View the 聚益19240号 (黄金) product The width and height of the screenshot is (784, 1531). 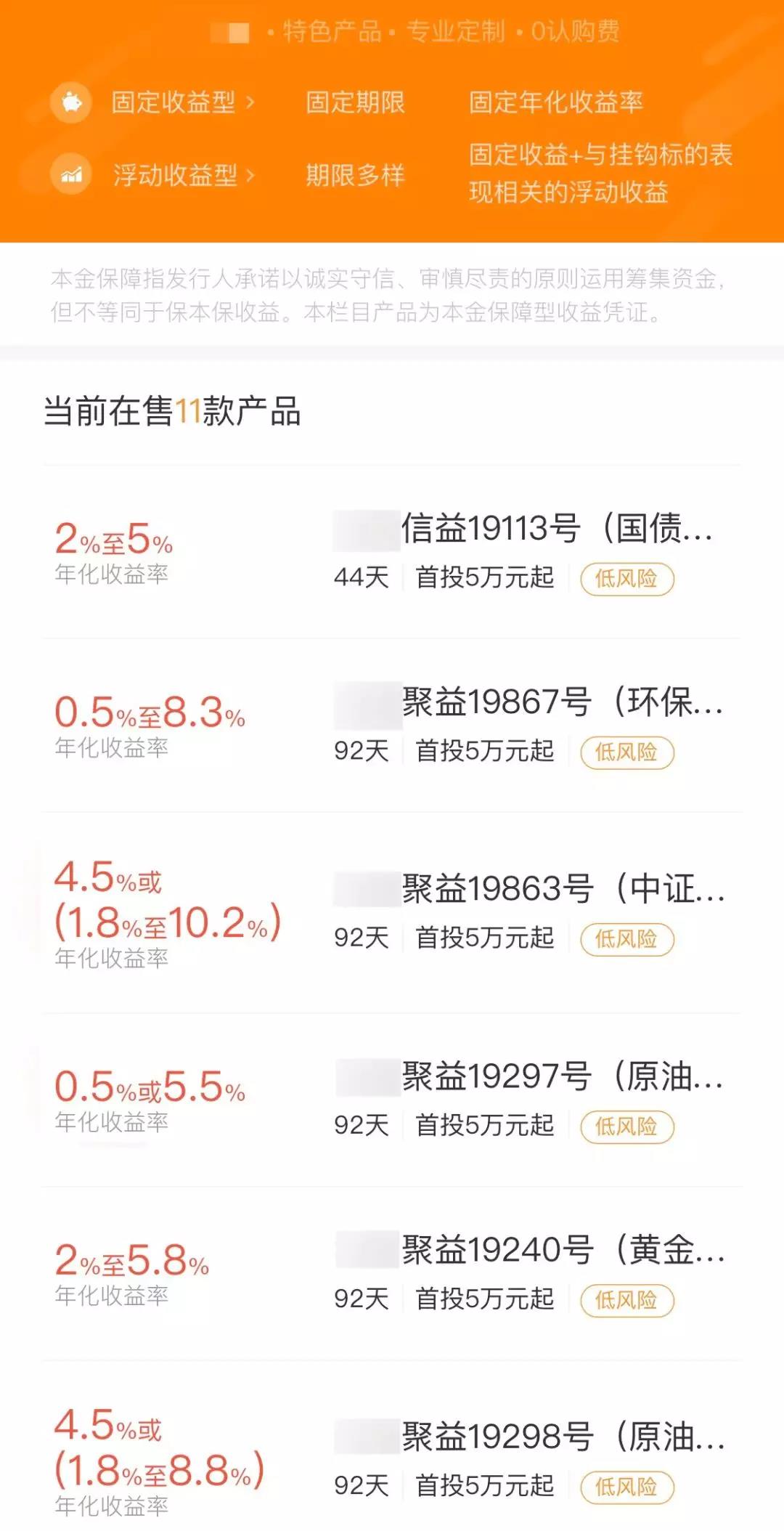coord(563,1250)
